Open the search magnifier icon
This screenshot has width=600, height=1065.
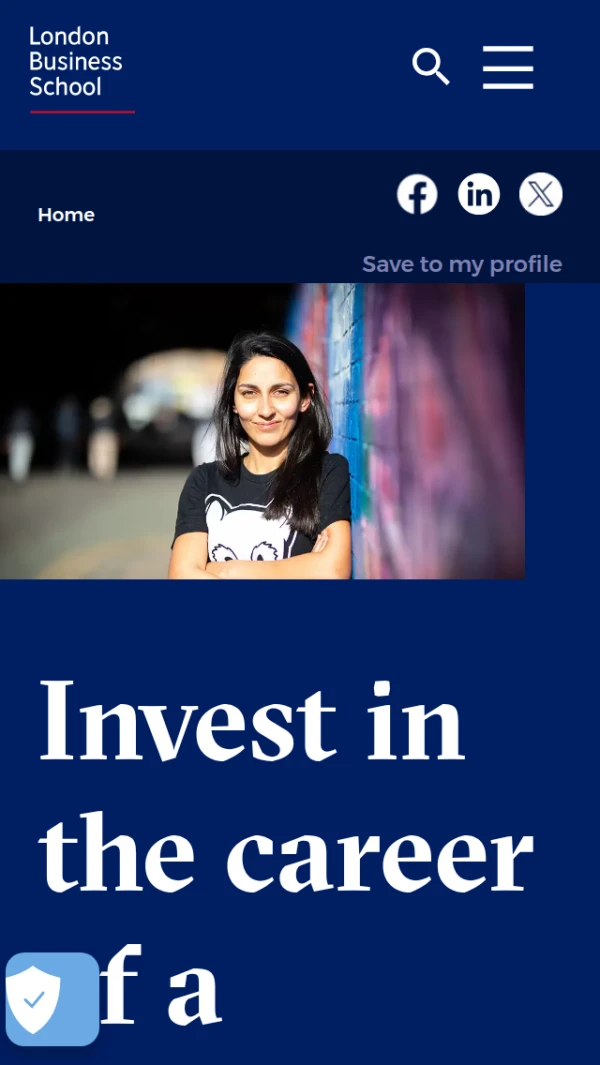click(x=431, y=67)
